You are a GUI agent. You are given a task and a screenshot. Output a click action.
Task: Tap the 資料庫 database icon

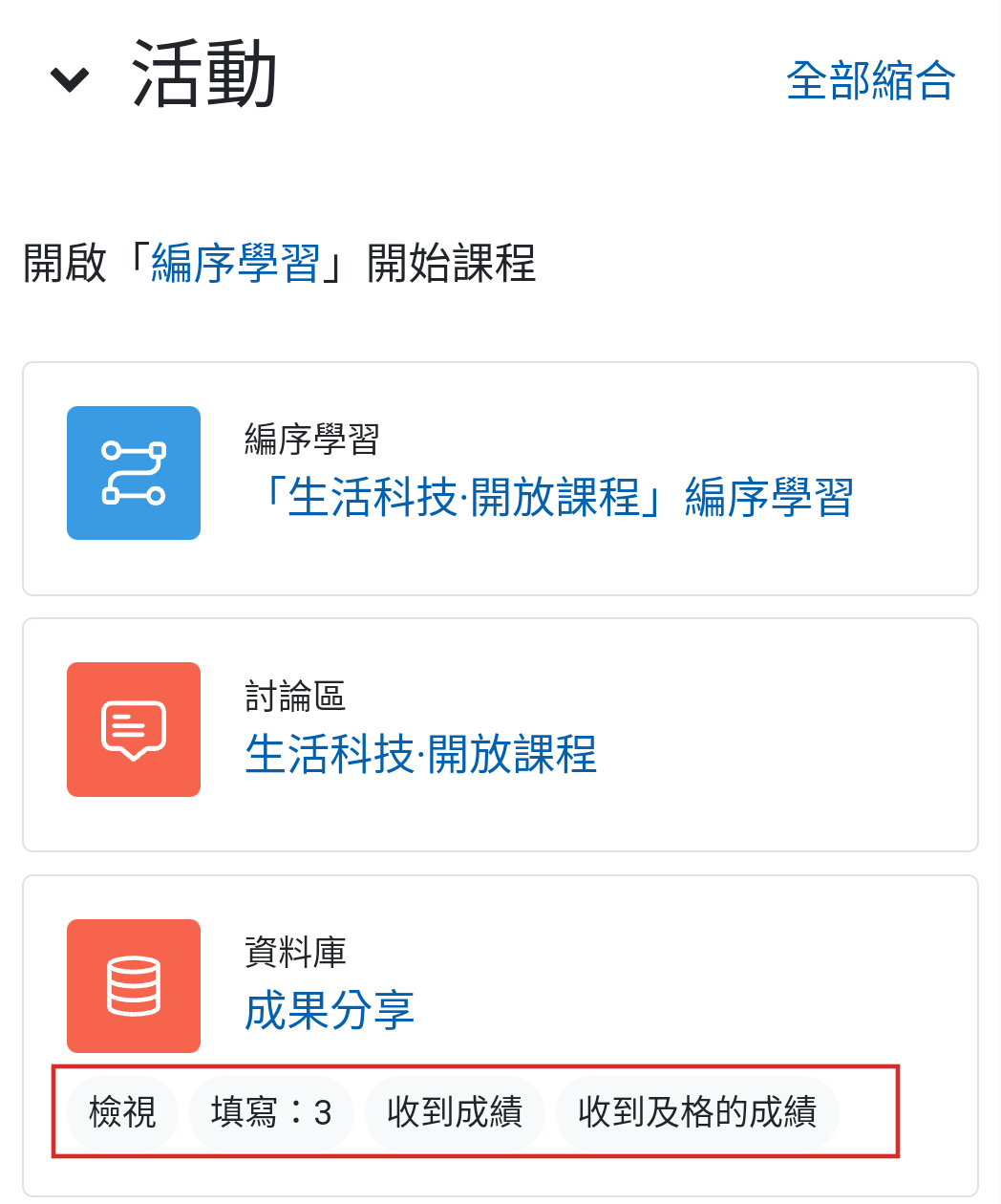(134, 985)
